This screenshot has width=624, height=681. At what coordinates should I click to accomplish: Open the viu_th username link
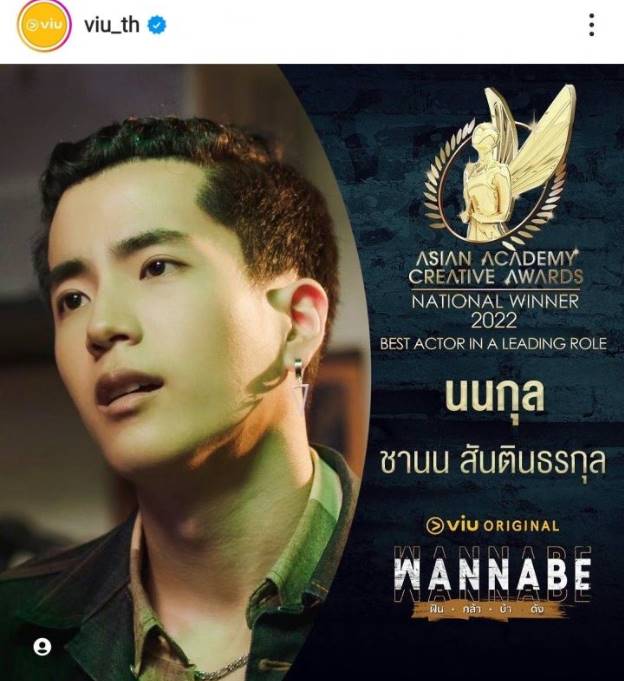109,26
